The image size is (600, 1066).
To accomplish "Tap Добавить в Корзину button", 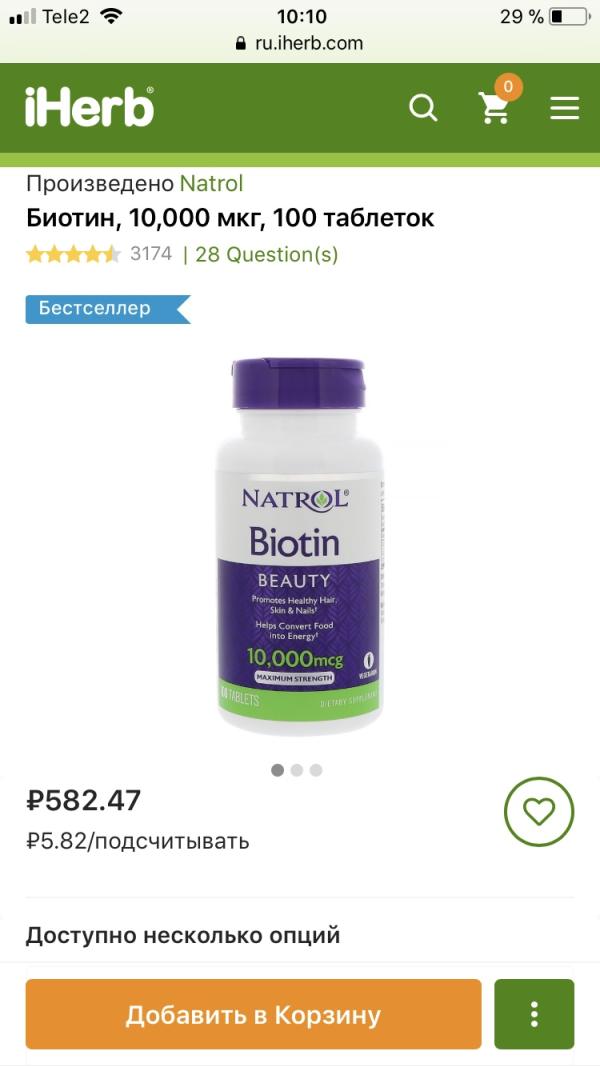I will click(253, 1015).
